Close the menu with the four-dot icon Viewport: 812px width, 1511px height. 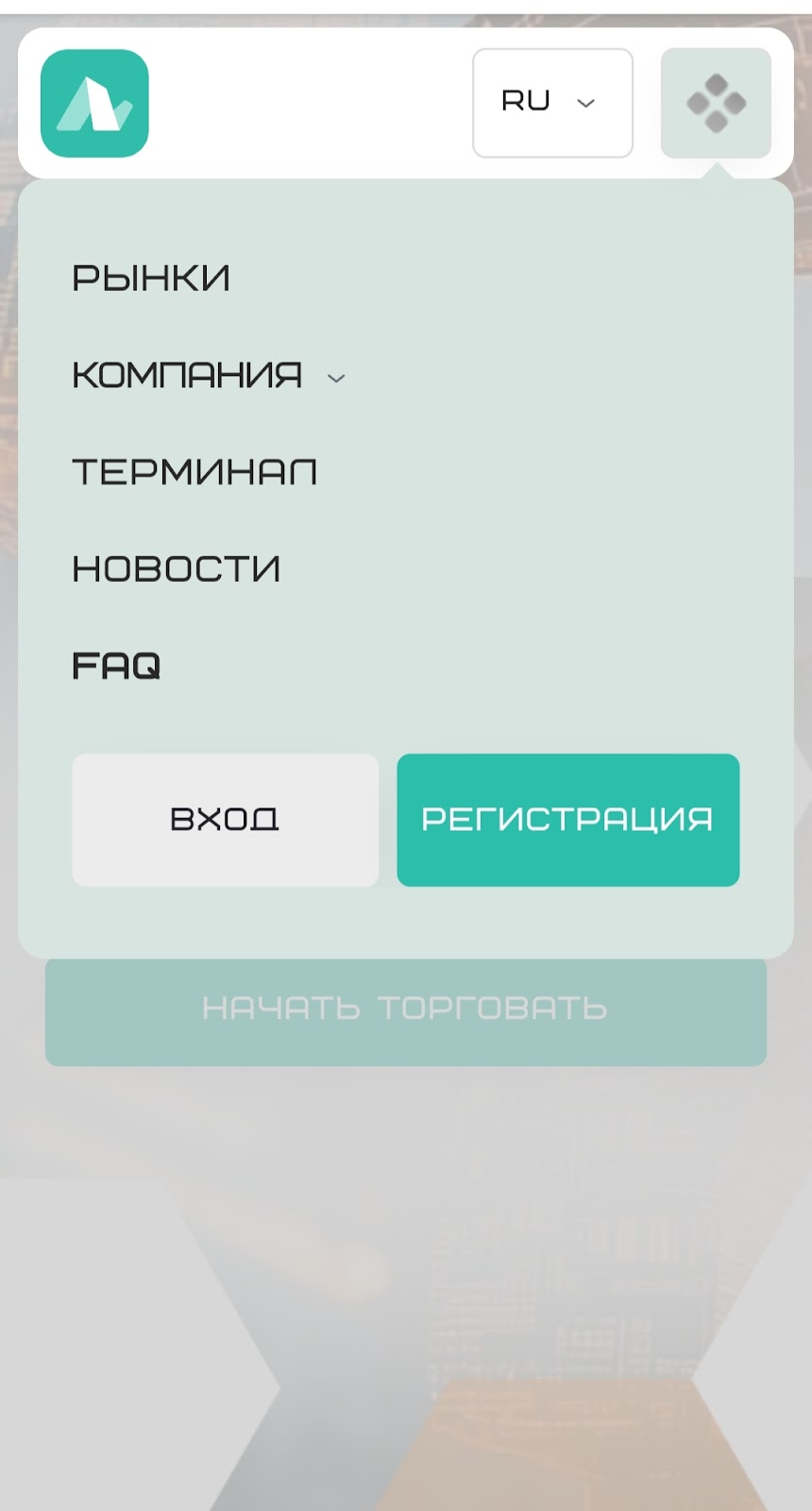pyautogui.click(x=716, y=103)
